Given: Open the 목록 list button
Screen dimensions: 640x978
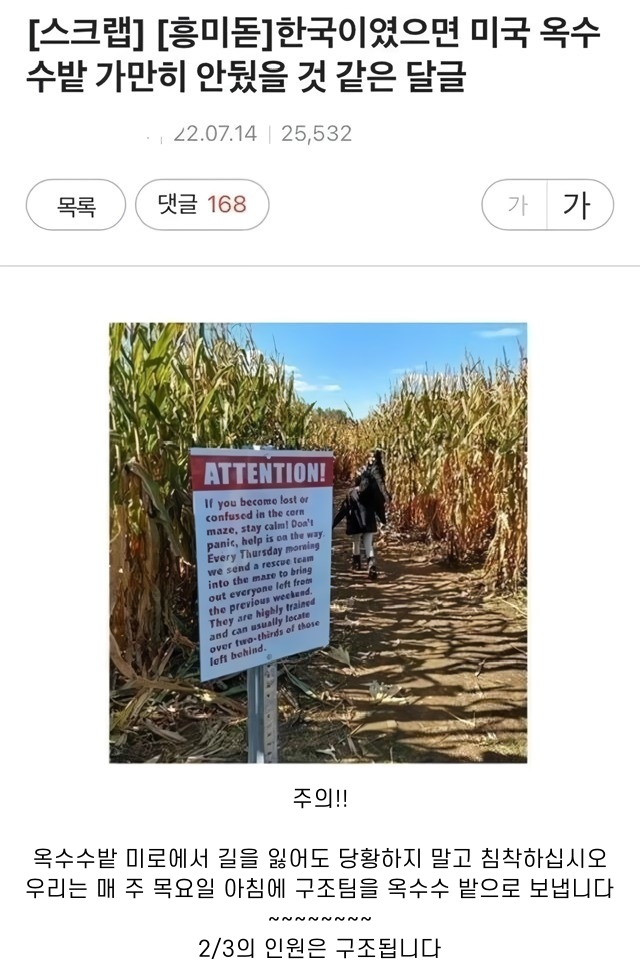Looking at the screenshot, I should (76, 205).
